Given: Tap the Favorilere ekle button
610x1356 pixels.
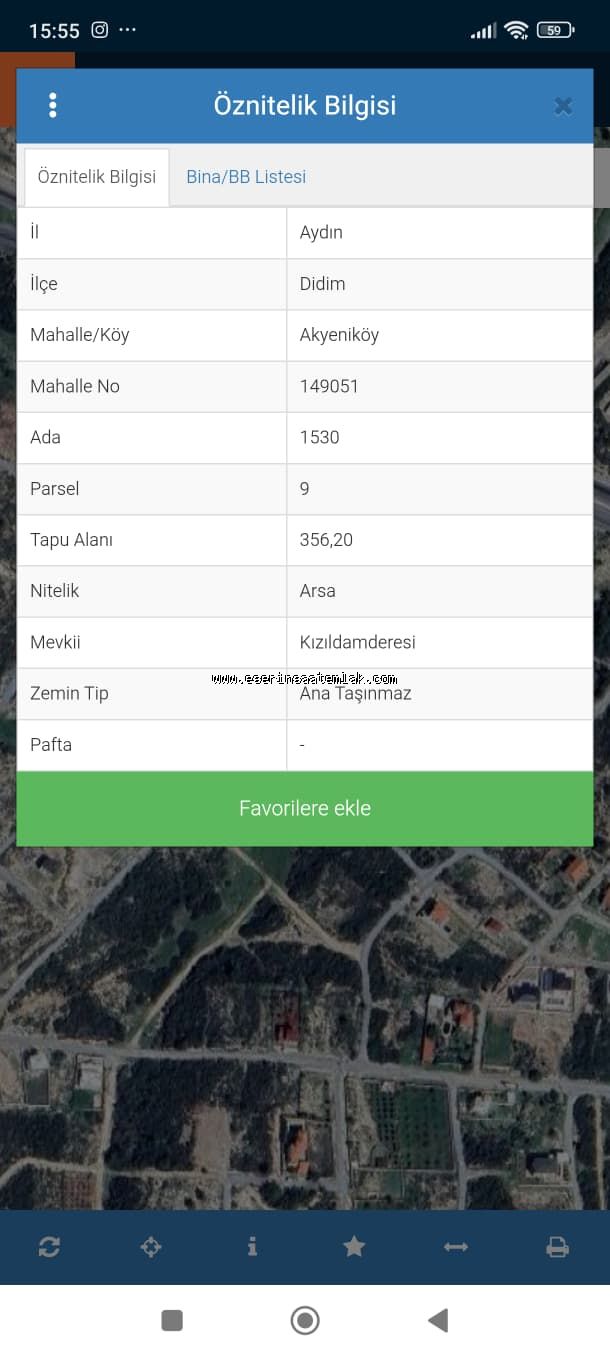Looking at the screenshot, I should point(305,808).
